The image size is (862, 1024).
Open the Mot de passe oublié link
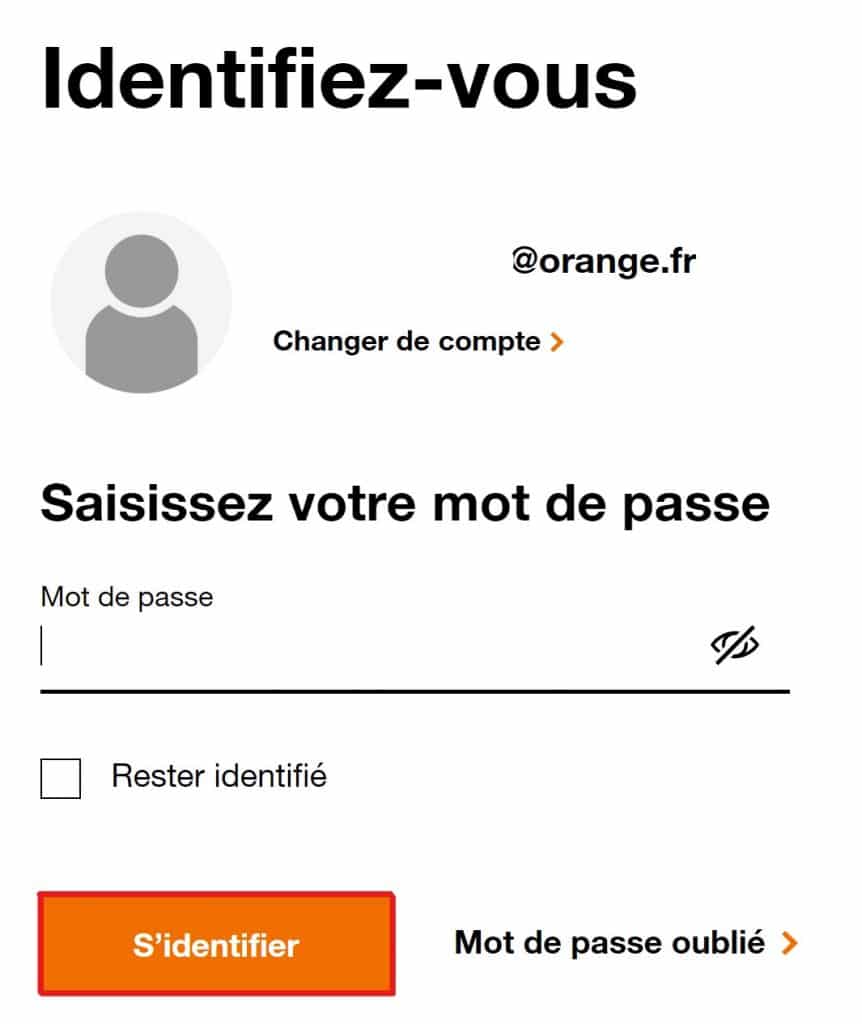[x=625, y=942]
